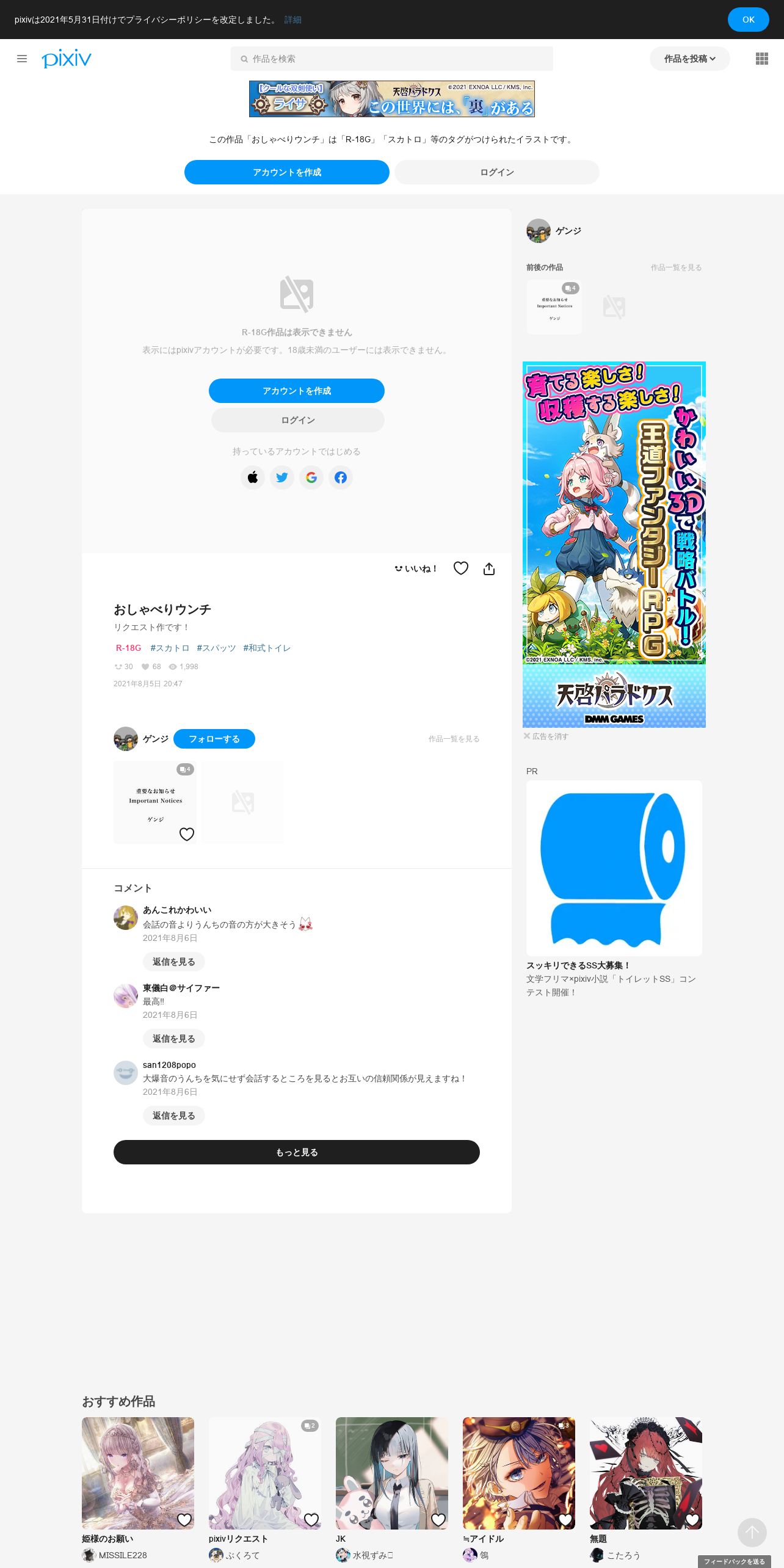Open the hamburger menu

(22, 59)
